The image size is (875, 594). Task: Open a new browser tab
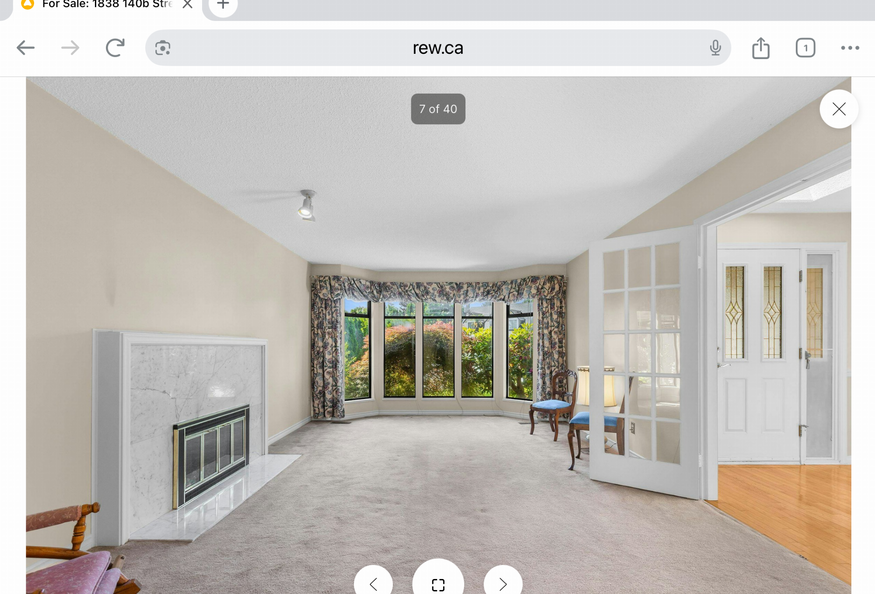pos(223,5)
